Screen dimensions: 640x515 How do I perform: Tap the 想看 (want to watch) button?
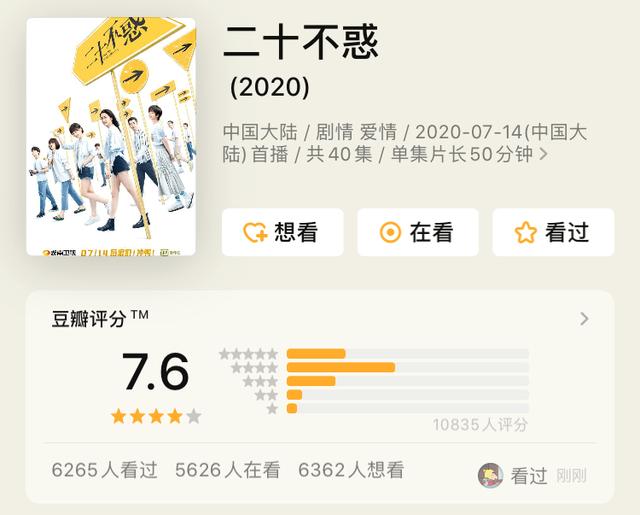pos(282,232)
